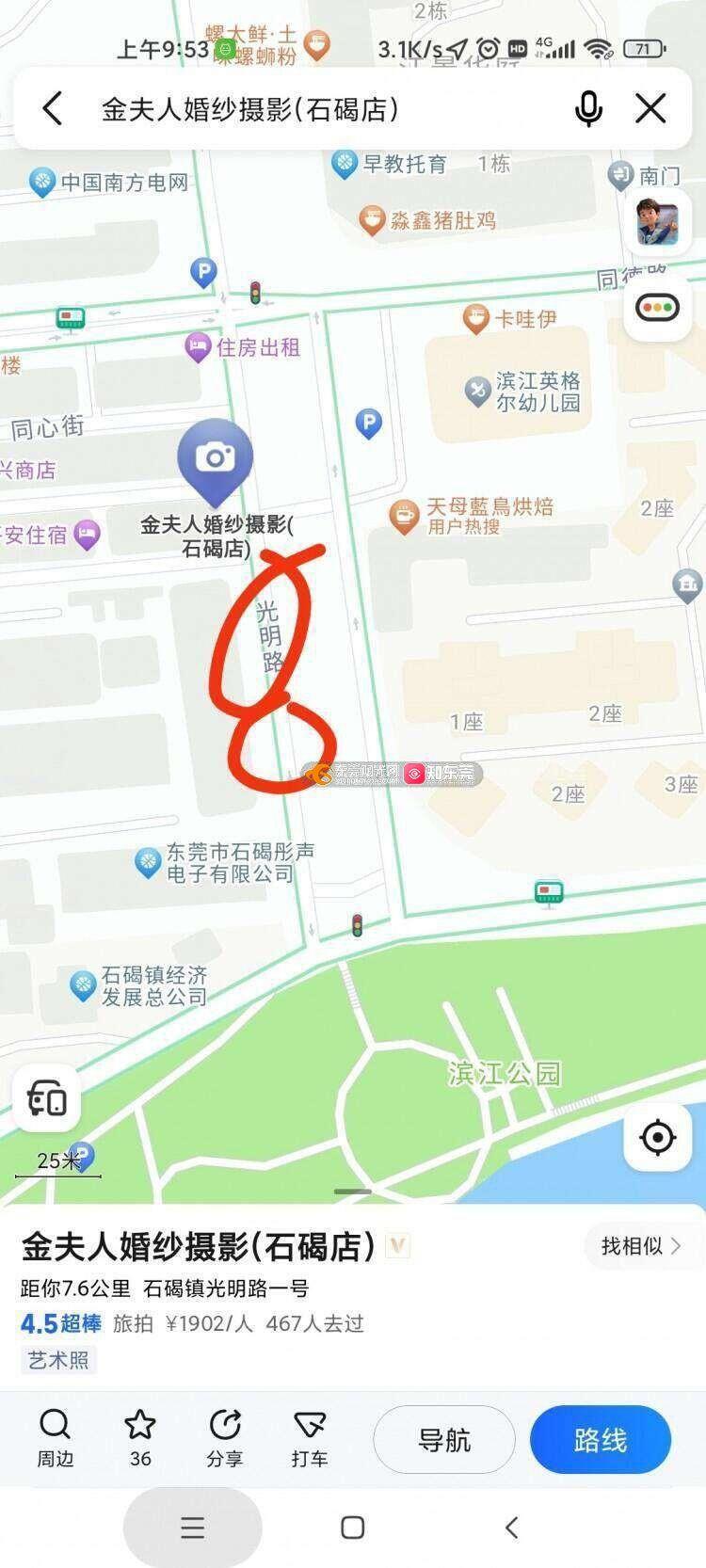Start navigation with 导航

[444, 1439]
